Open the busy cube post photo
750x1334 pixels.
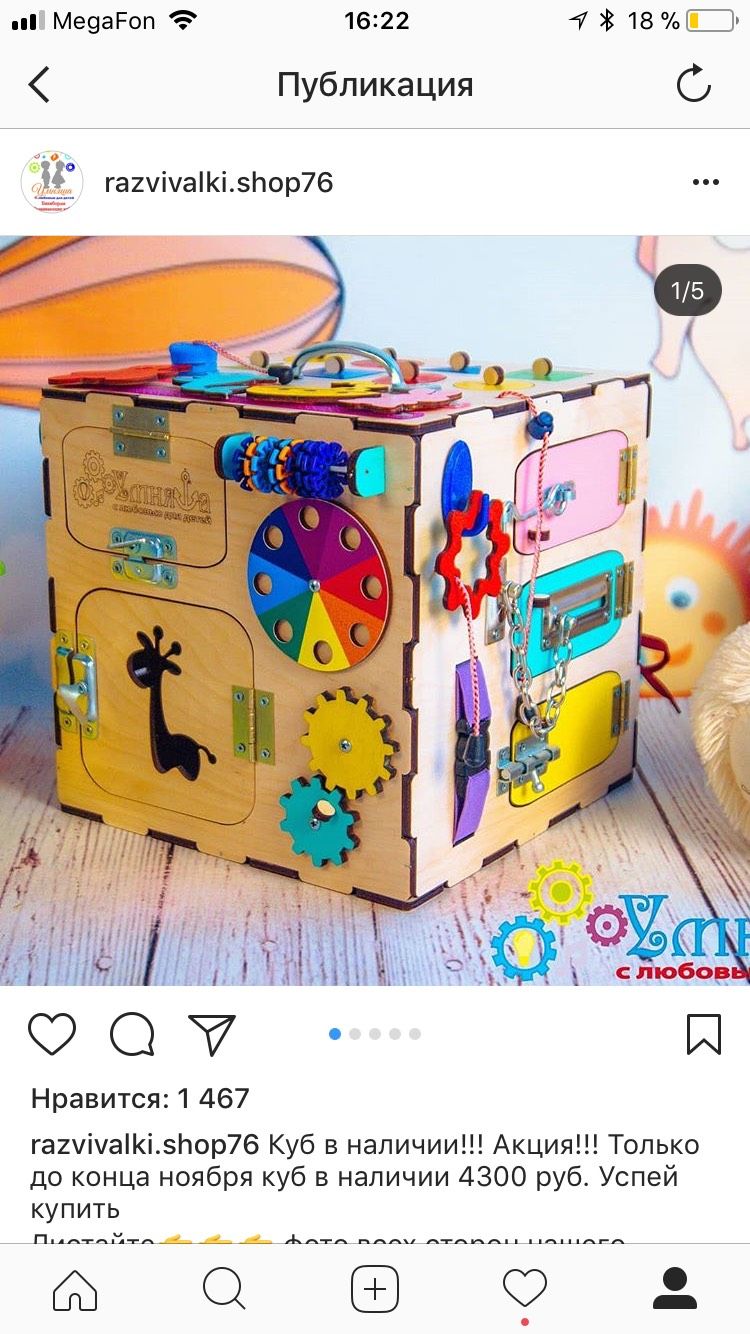[375, 610]
